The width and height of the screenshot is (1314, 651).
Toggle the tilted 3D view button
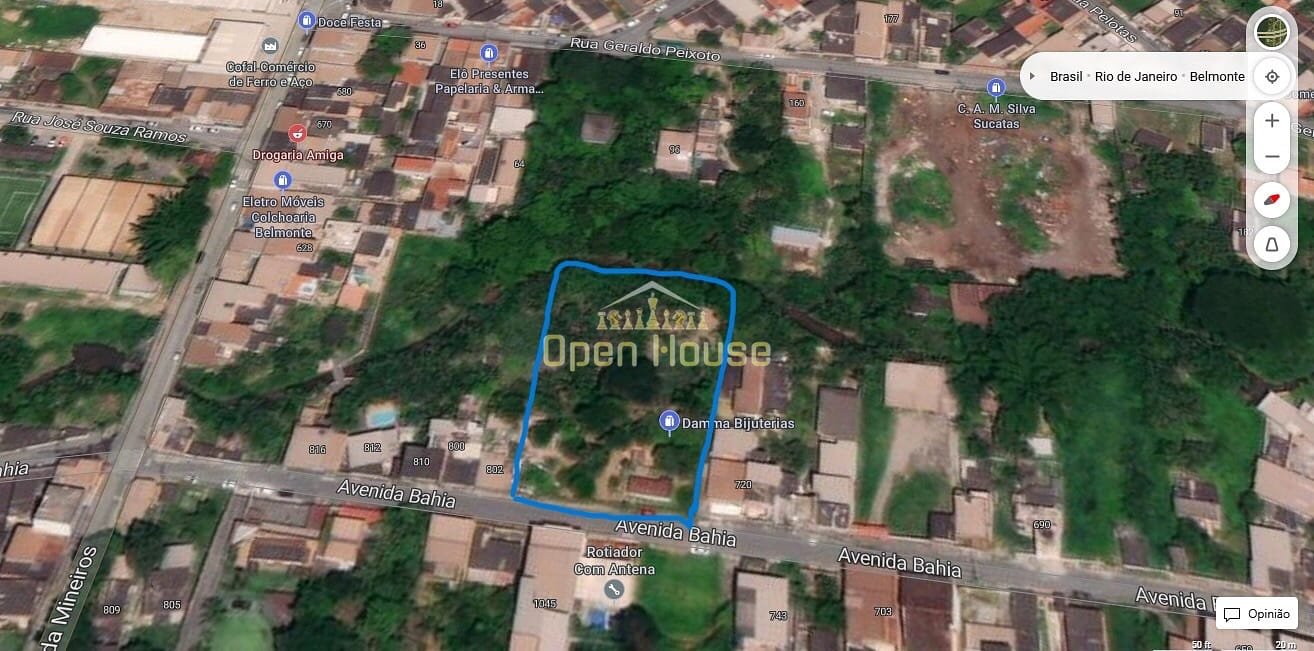1271,243
